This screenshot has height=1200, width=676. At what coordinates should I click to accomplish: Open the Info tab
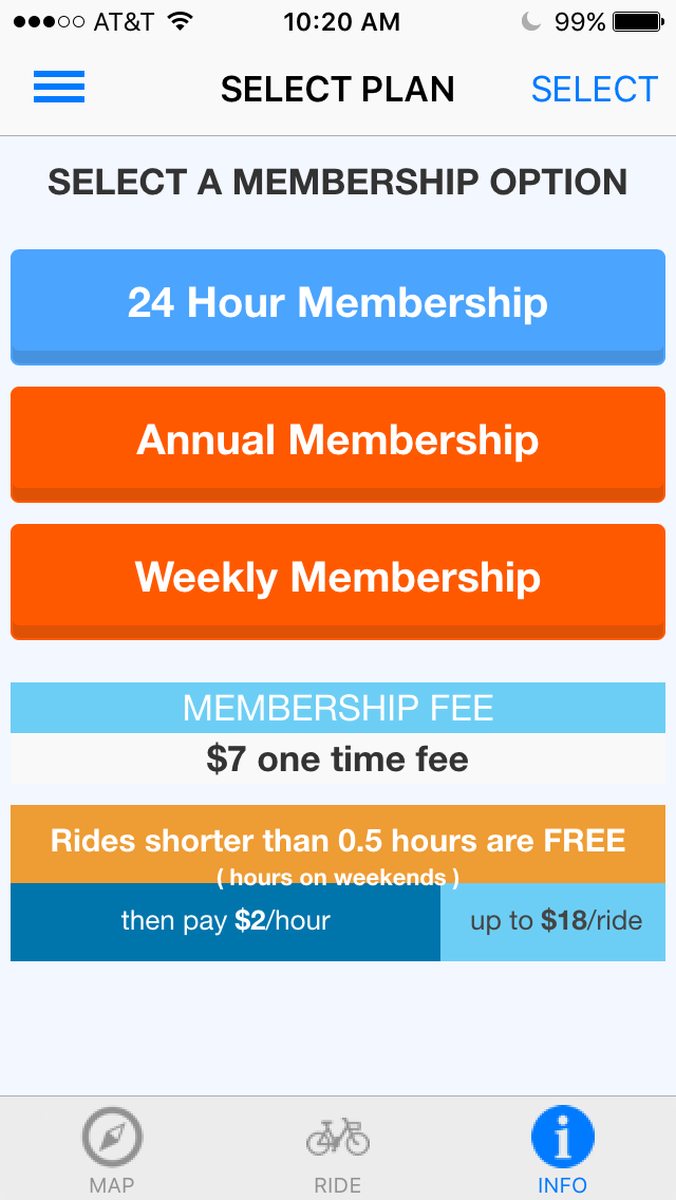point(562,1150)
